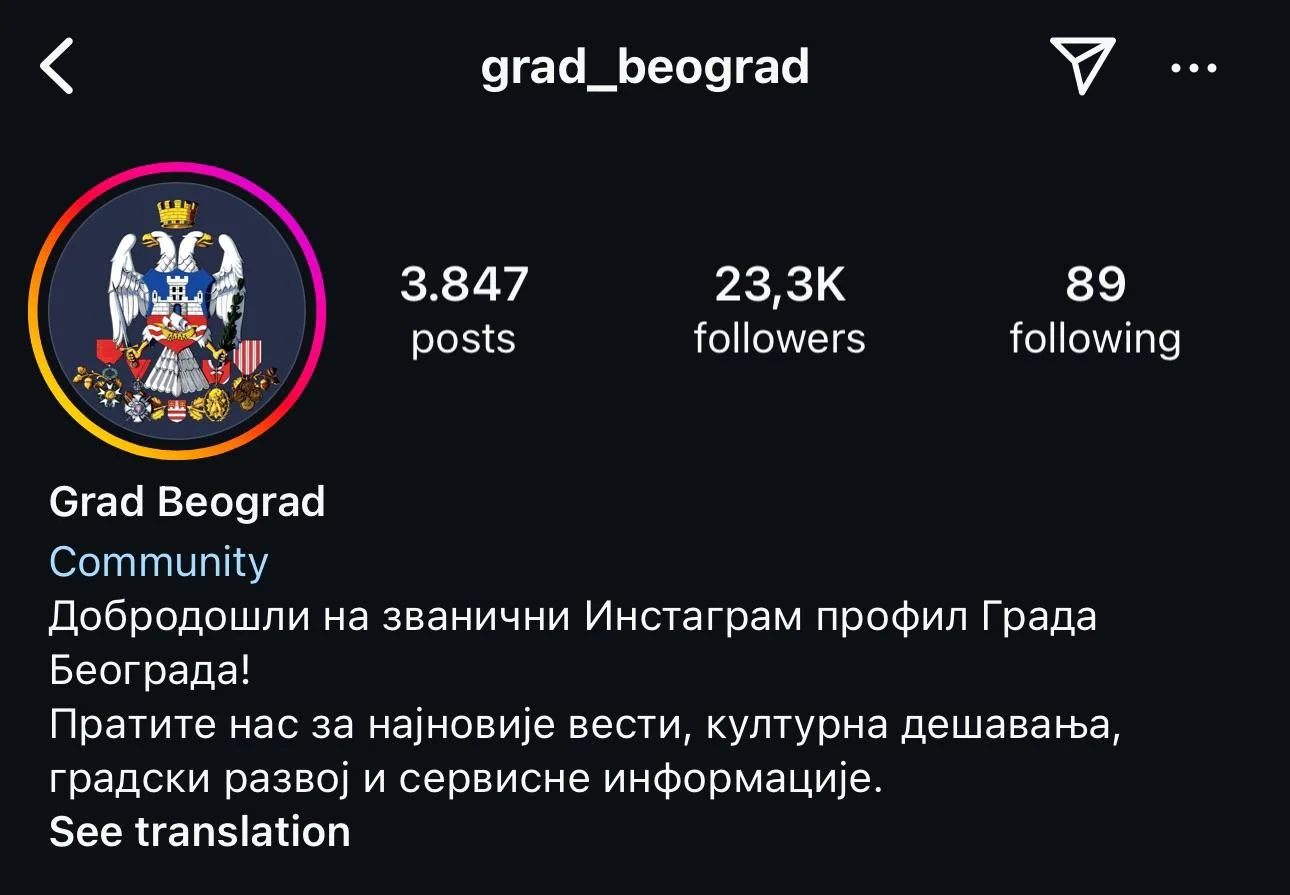Go back with the arrow icon
Screen dimensions: 1290x895
(57, 68)
